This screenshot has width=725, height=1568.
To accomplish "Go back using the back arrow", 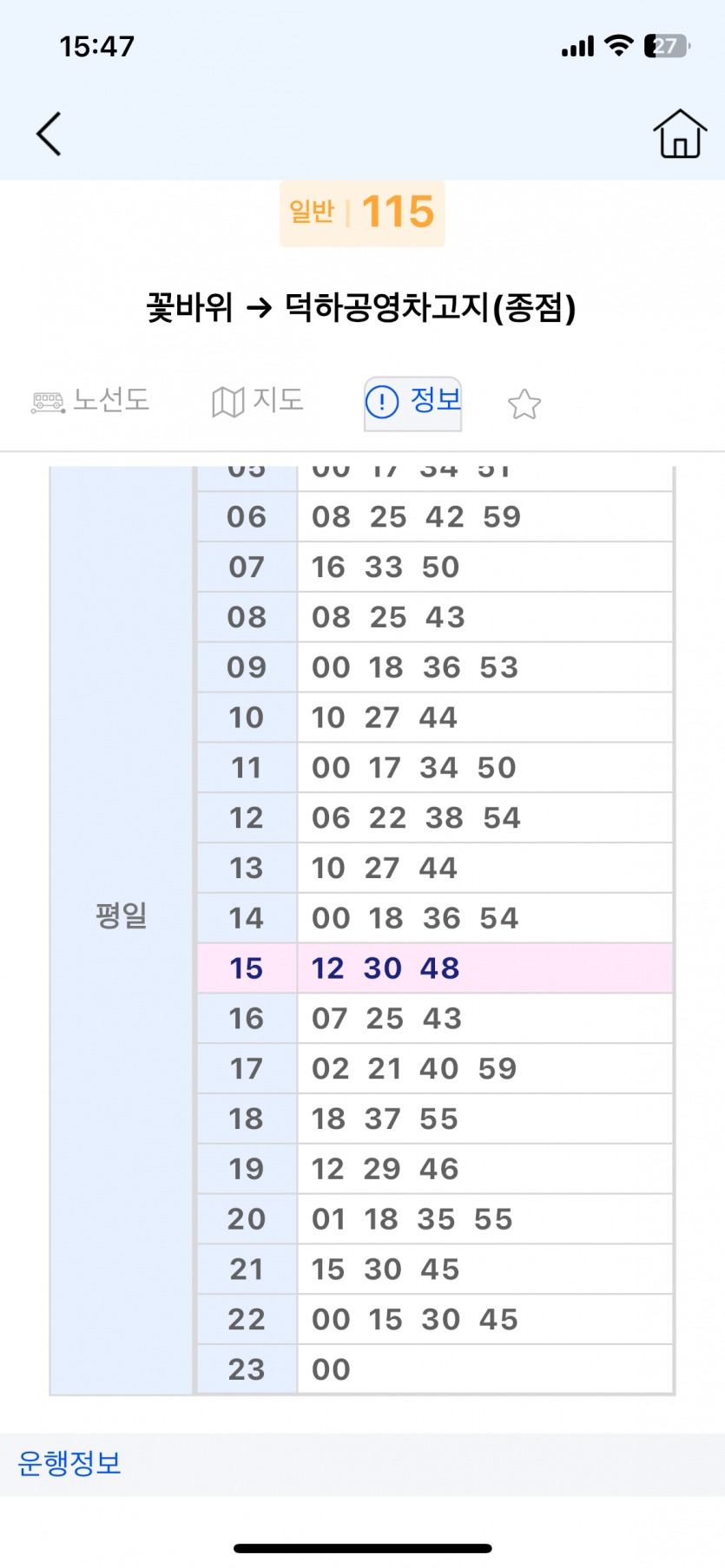I will point(49,134).
